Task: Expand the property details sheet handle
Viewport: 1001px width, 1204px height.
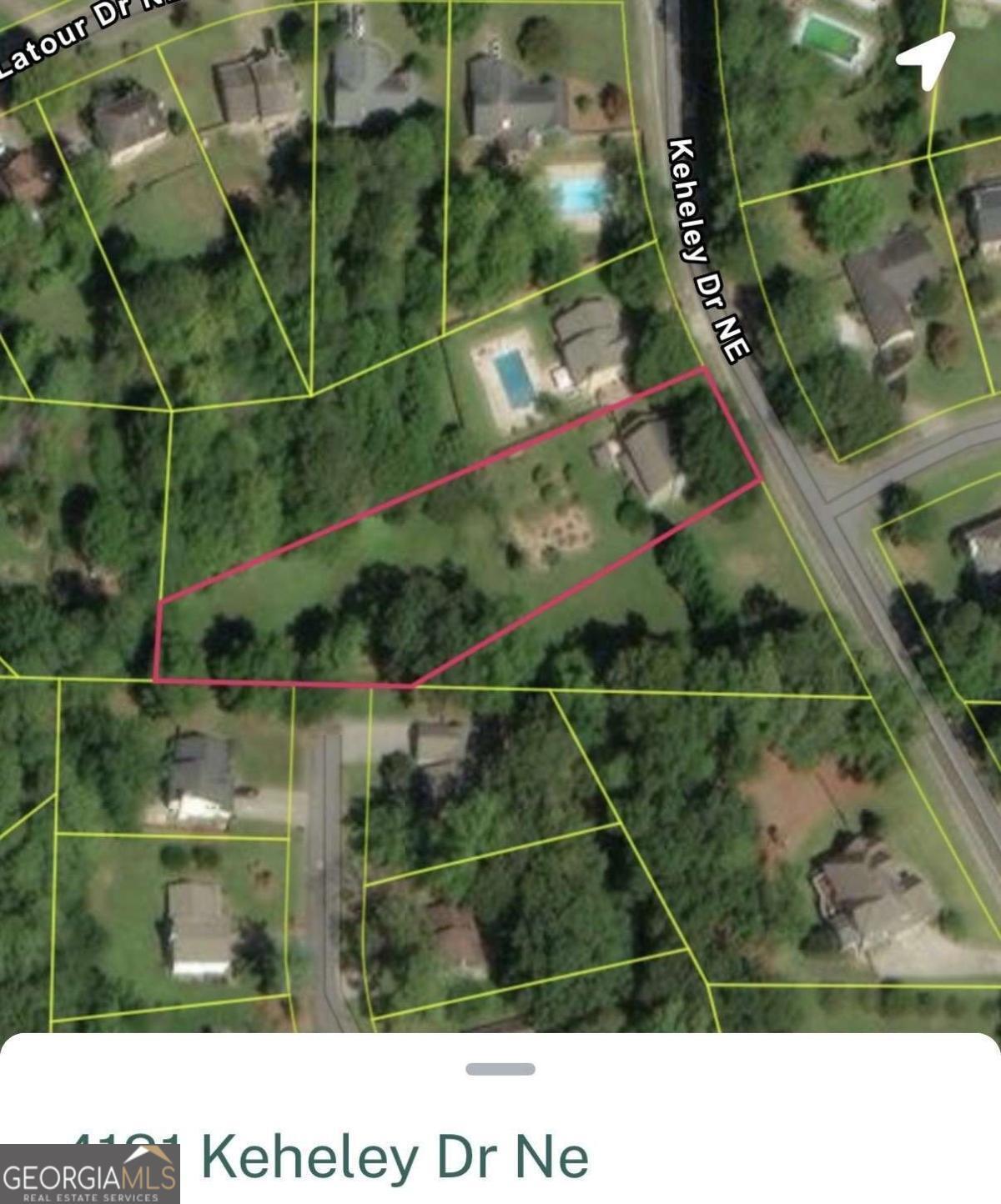Action: click(500, 1069)
